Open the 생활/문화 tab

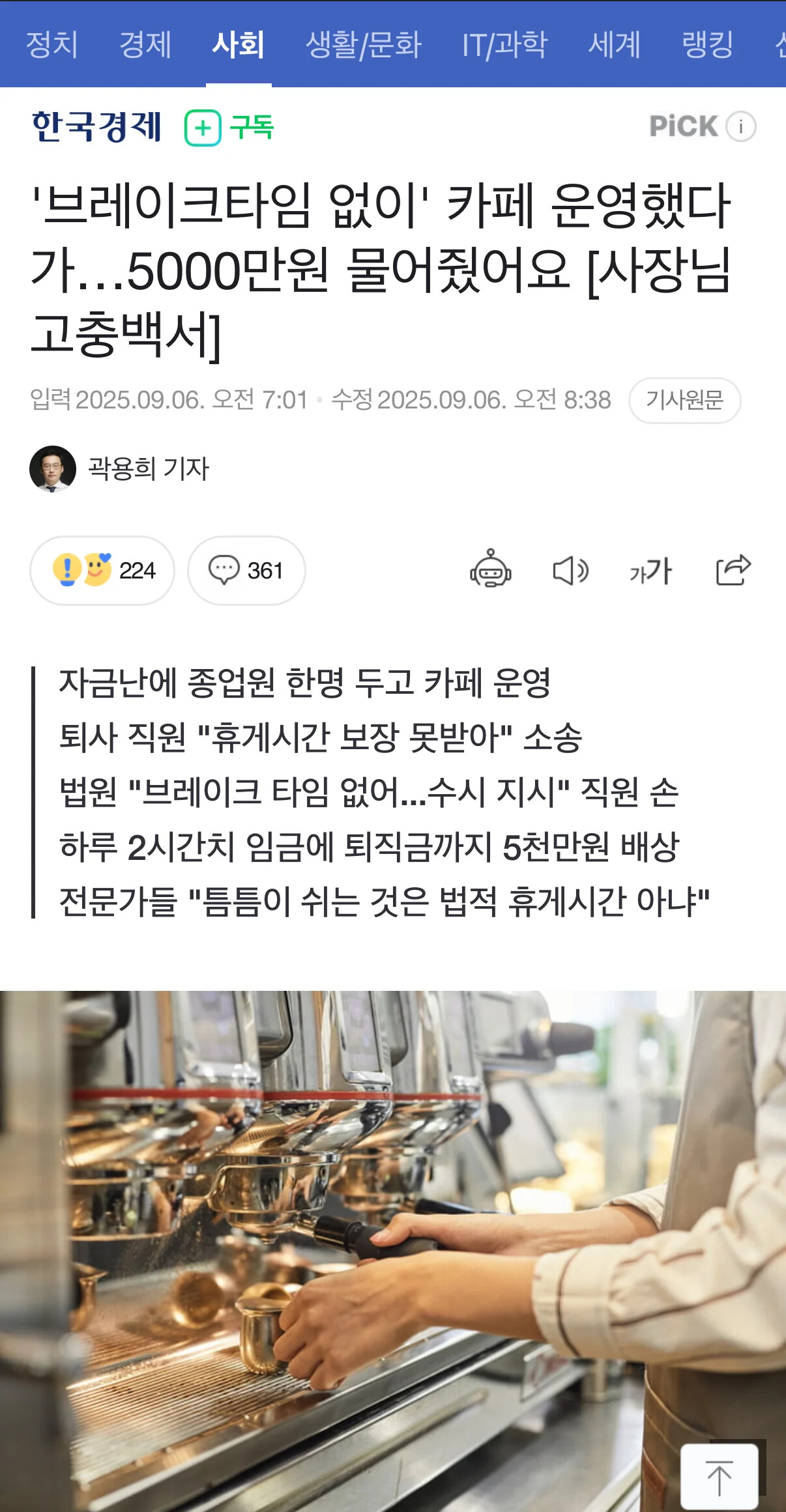click(x=364, y=44)
